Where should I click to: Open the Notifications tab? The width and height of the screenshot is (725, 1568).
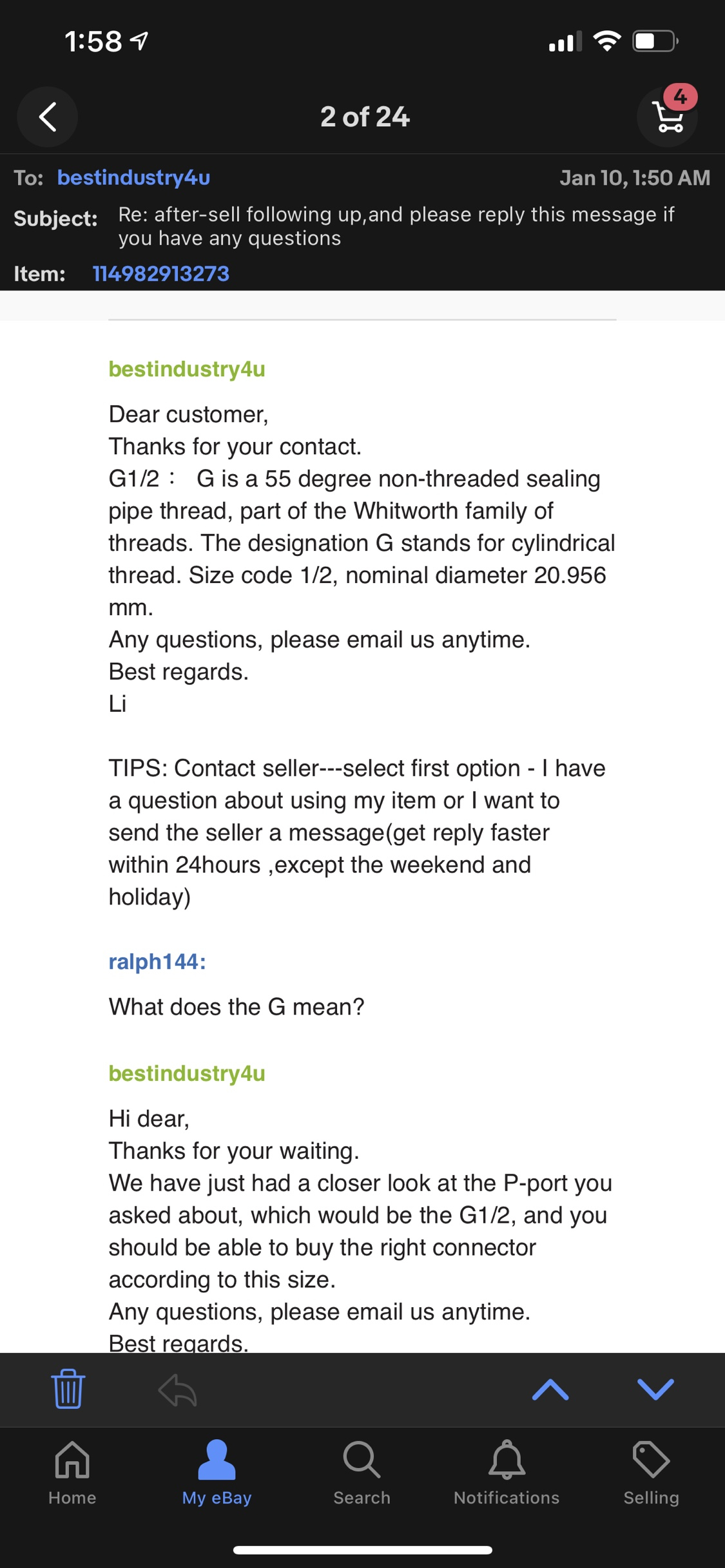507,1472
